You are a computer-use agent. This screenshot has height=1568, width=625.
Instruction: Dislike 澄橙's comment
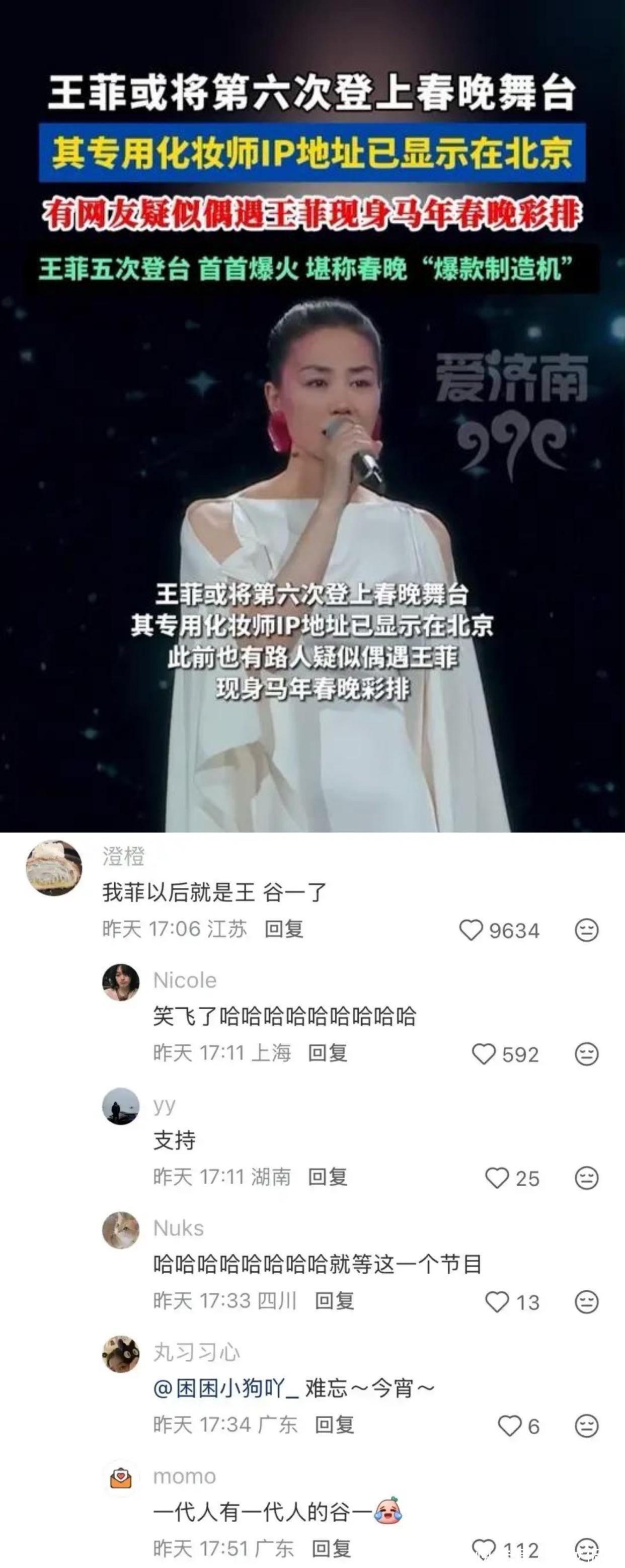pyautogui.click(x=587, y=930)
